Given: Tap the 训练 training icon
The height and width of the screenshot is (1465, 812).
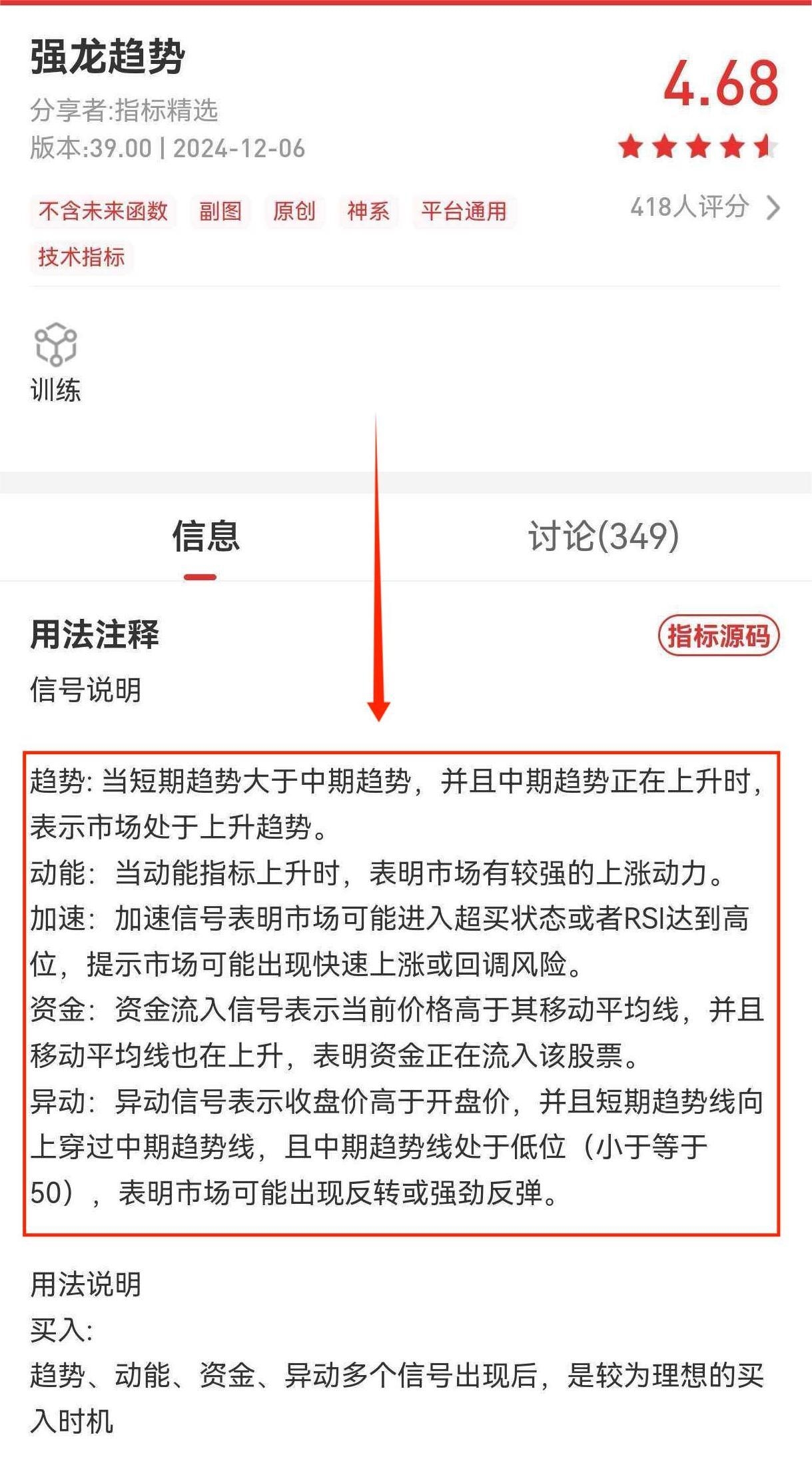Looking at the screenshot, I should pos(56,363).
